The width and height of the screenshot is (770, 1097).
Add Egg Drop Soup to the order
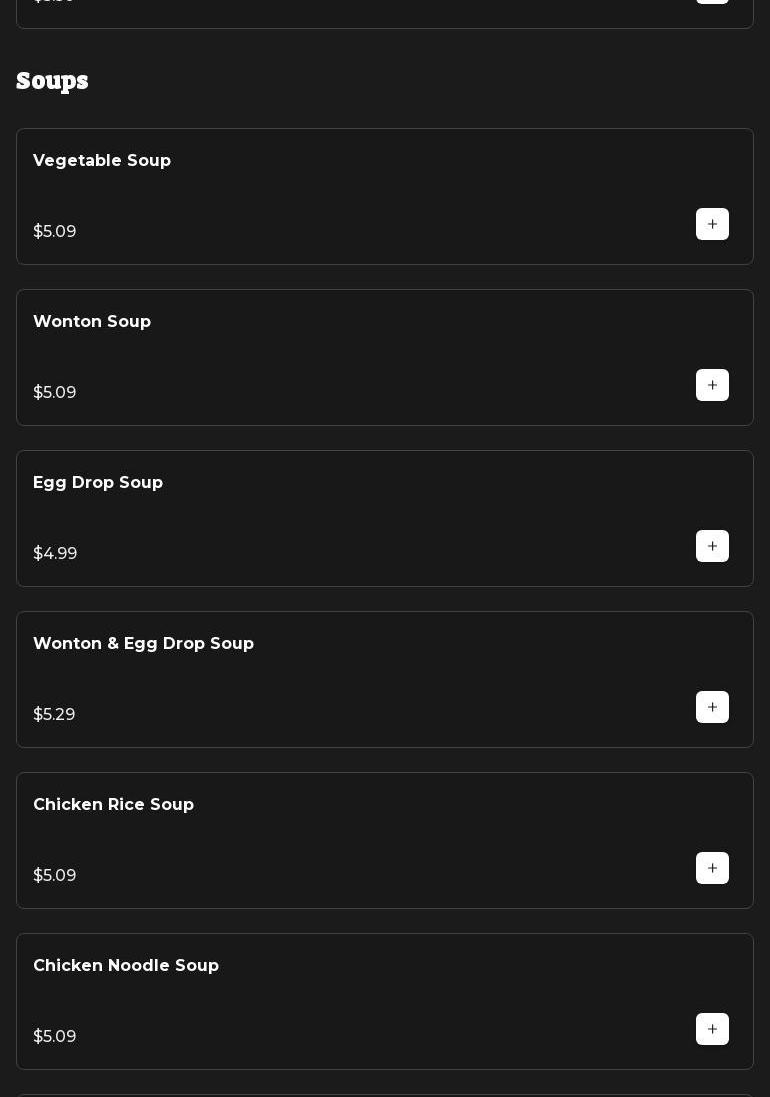point(712,546)
